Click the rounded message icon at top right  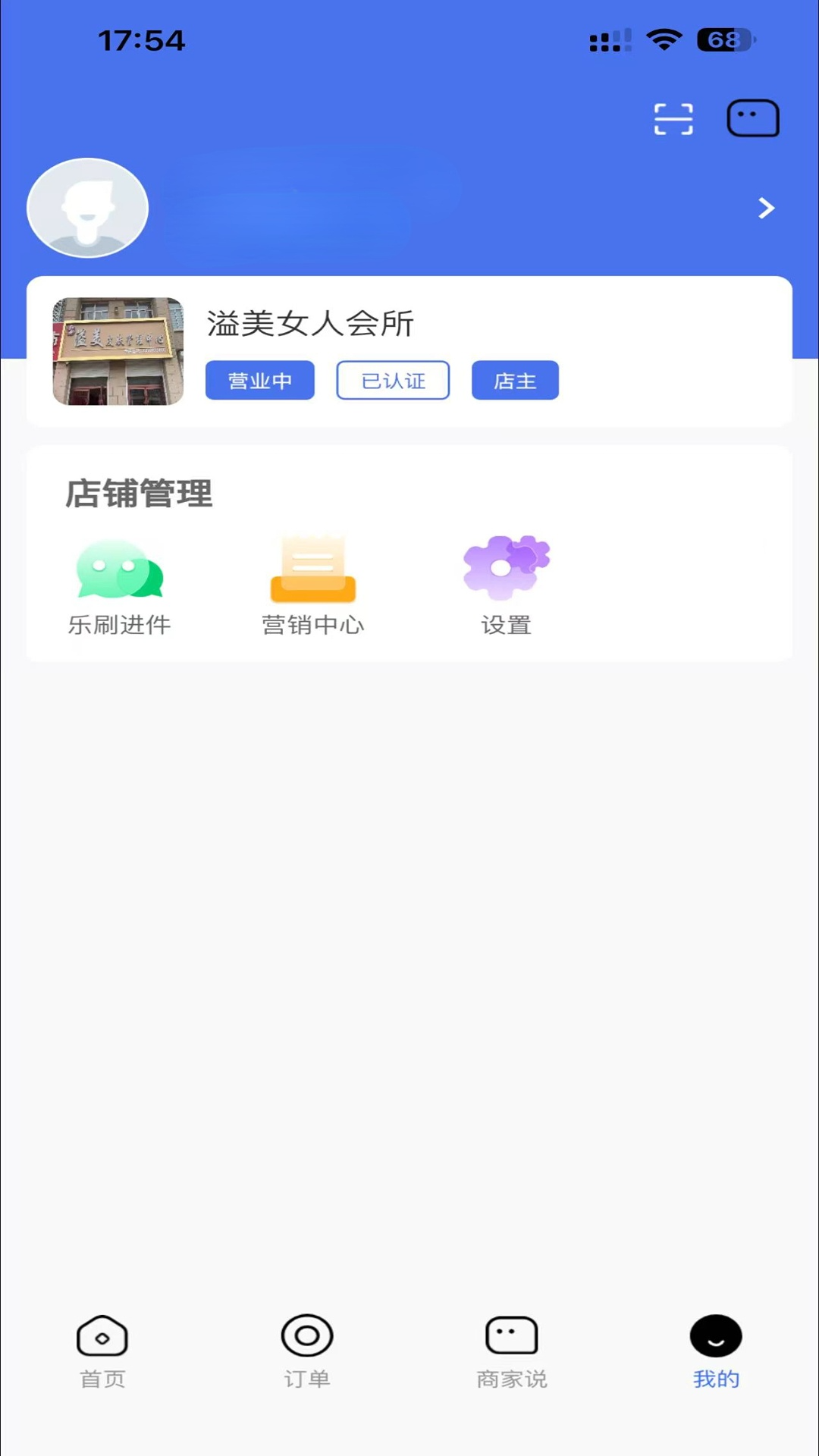[x=752, y=118]
